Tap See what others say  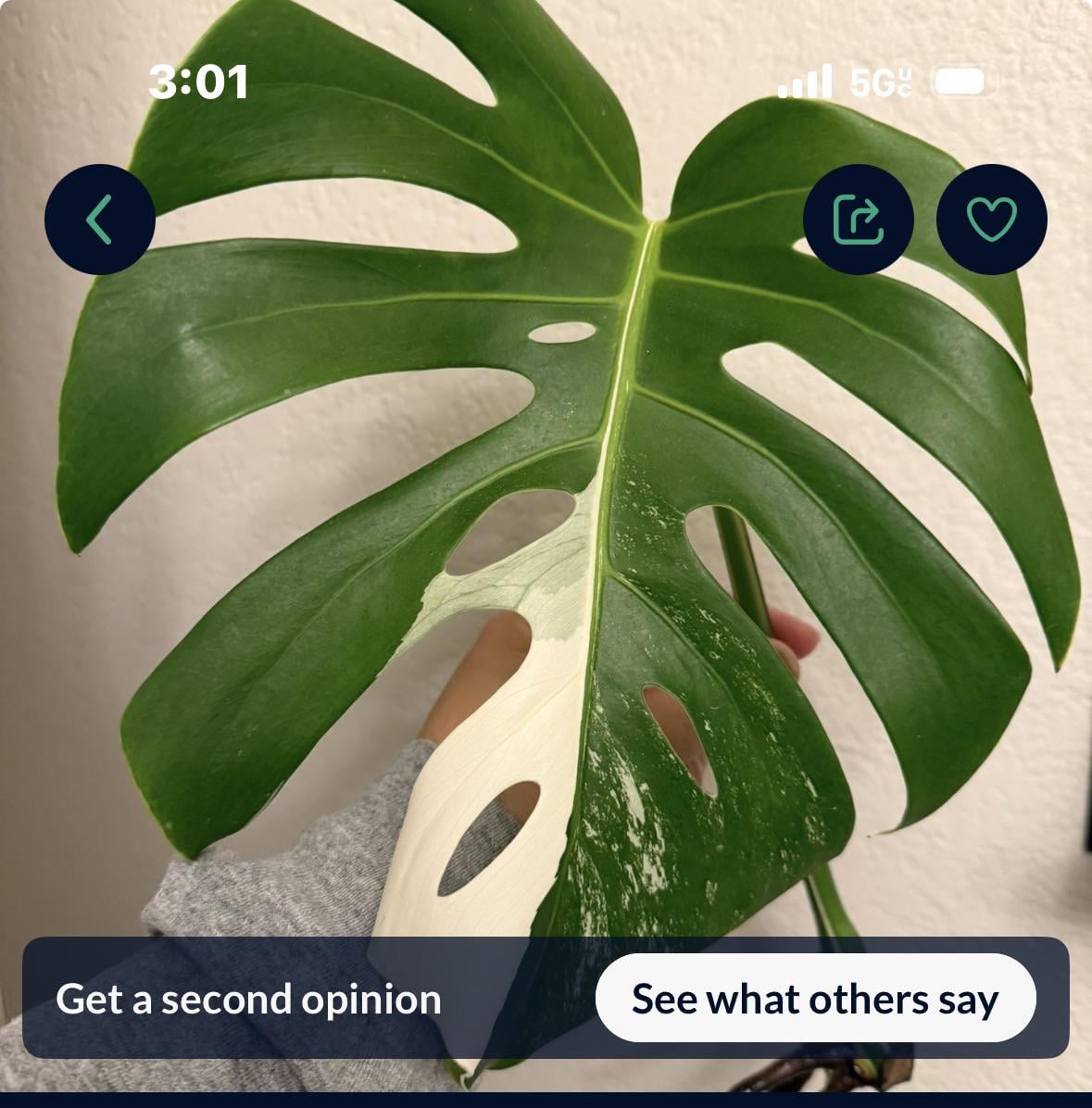click(815, 999)
